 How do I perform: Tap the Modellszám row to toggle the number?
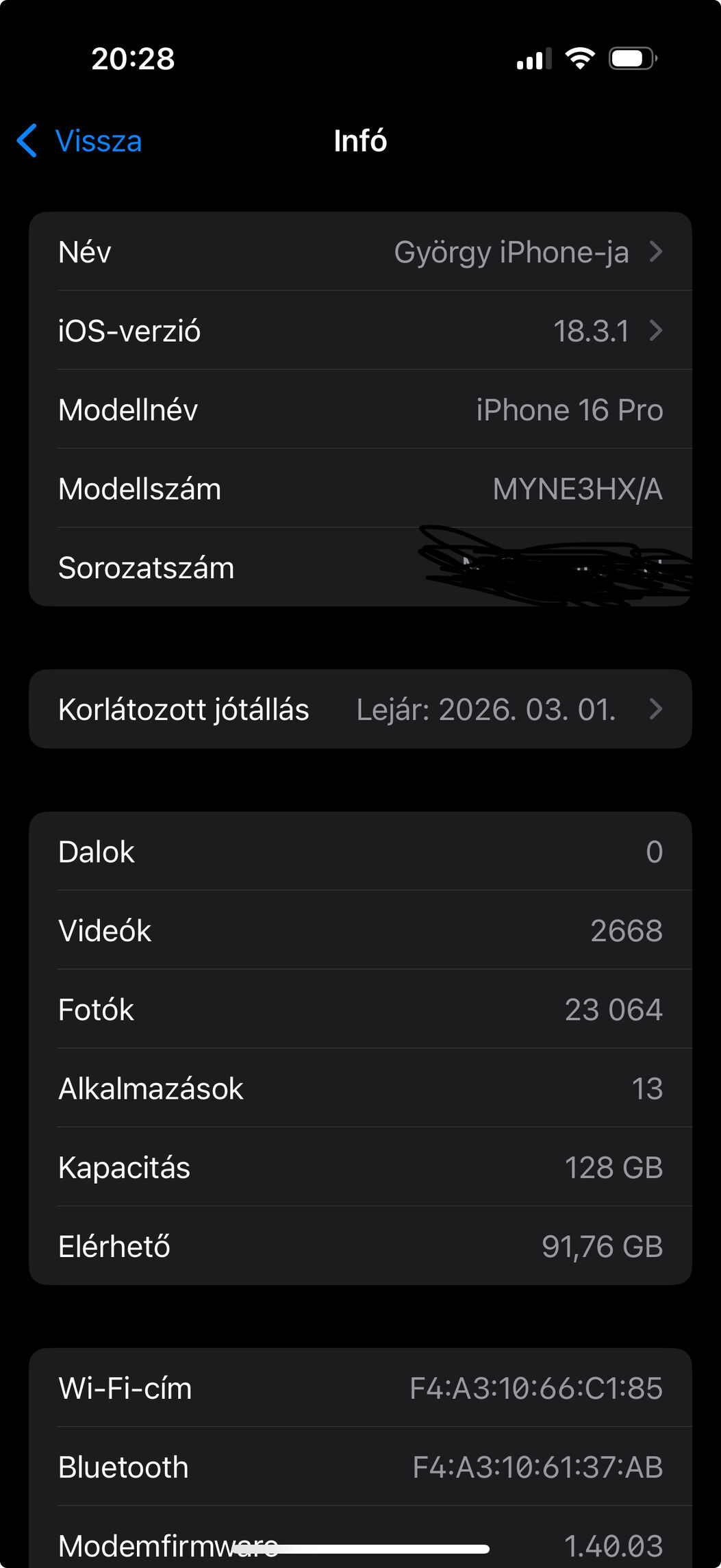[360, 488]
